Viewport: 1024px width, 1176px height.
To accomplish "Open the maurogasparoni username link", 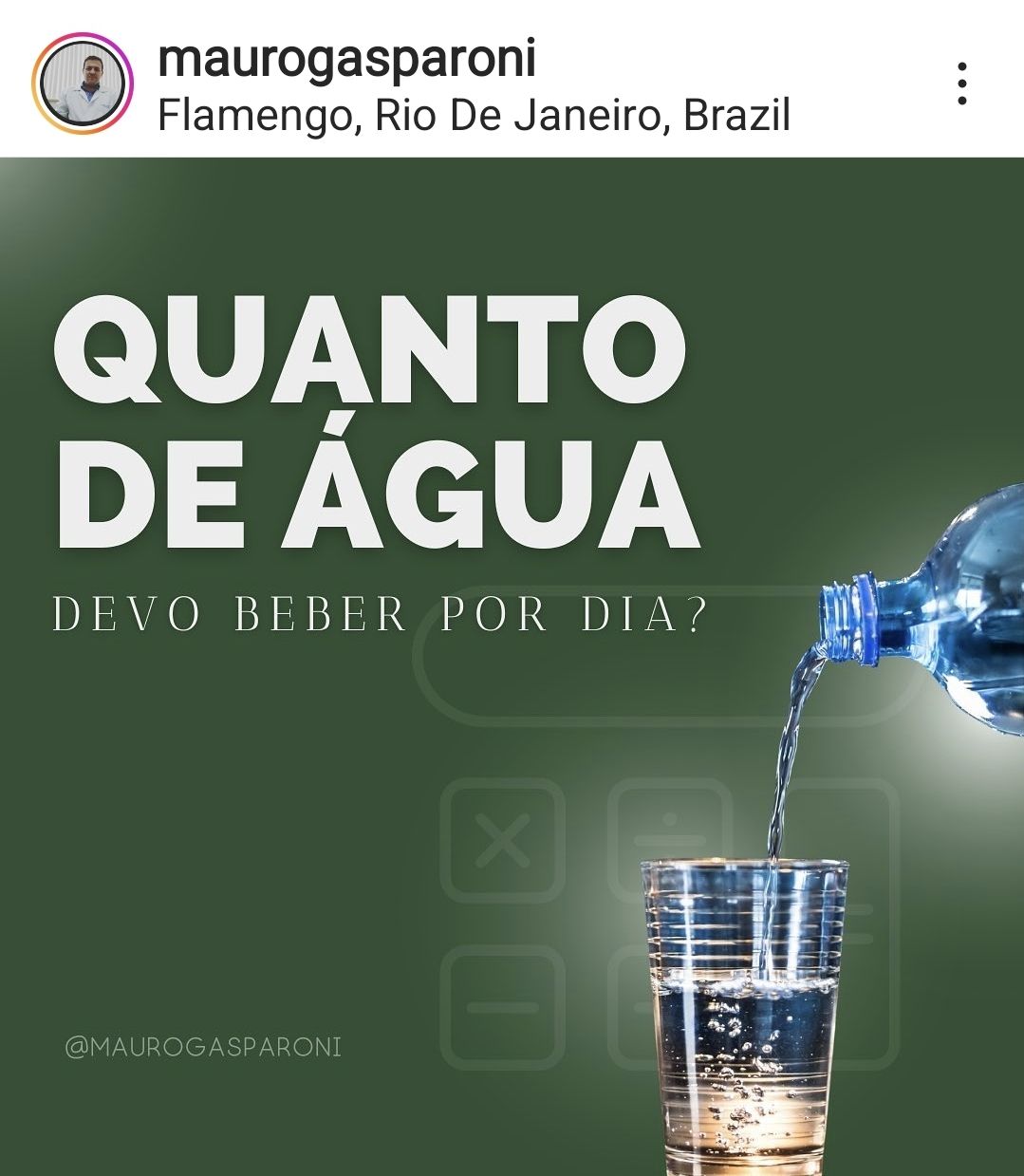I will click(x=346, y=59).
